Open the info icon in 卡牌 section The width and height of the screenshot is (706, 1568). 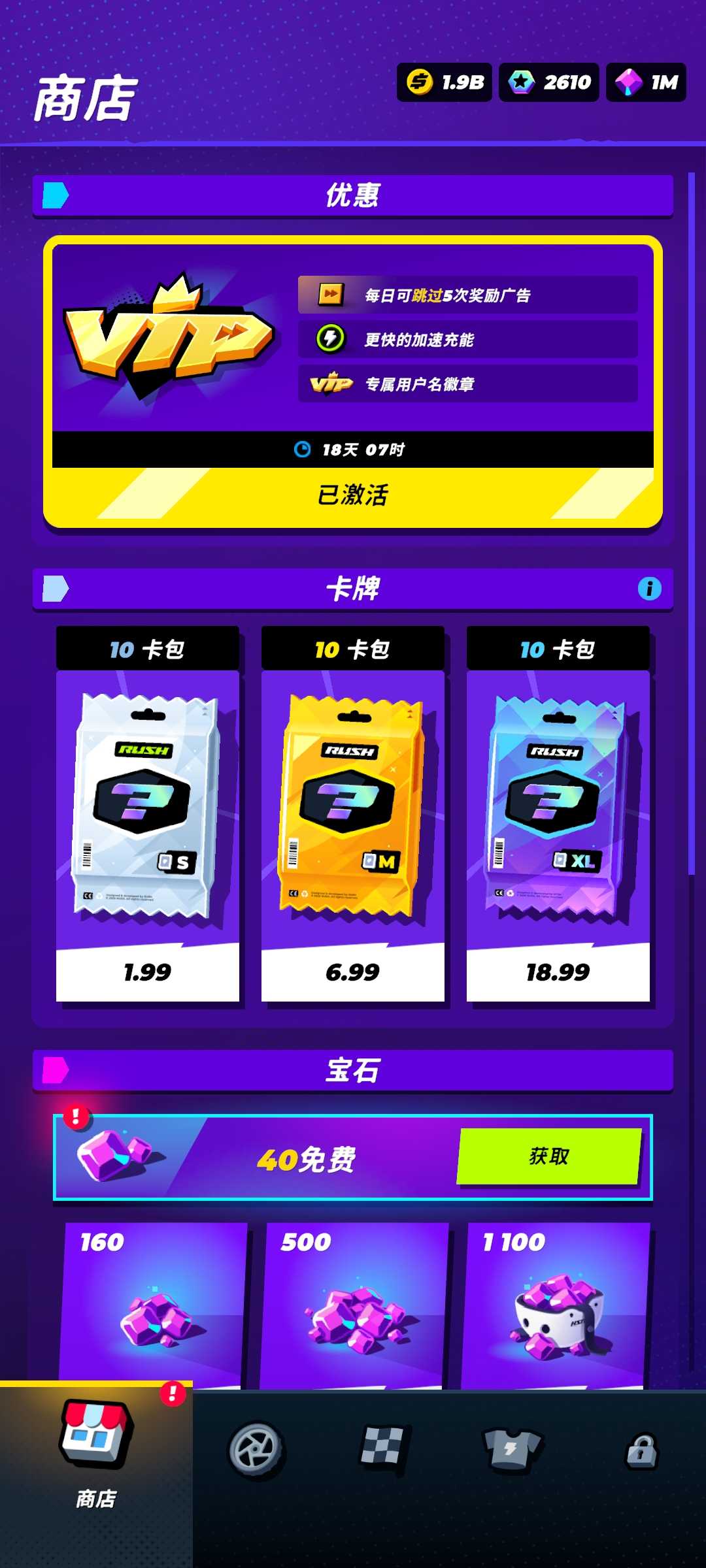649,589
